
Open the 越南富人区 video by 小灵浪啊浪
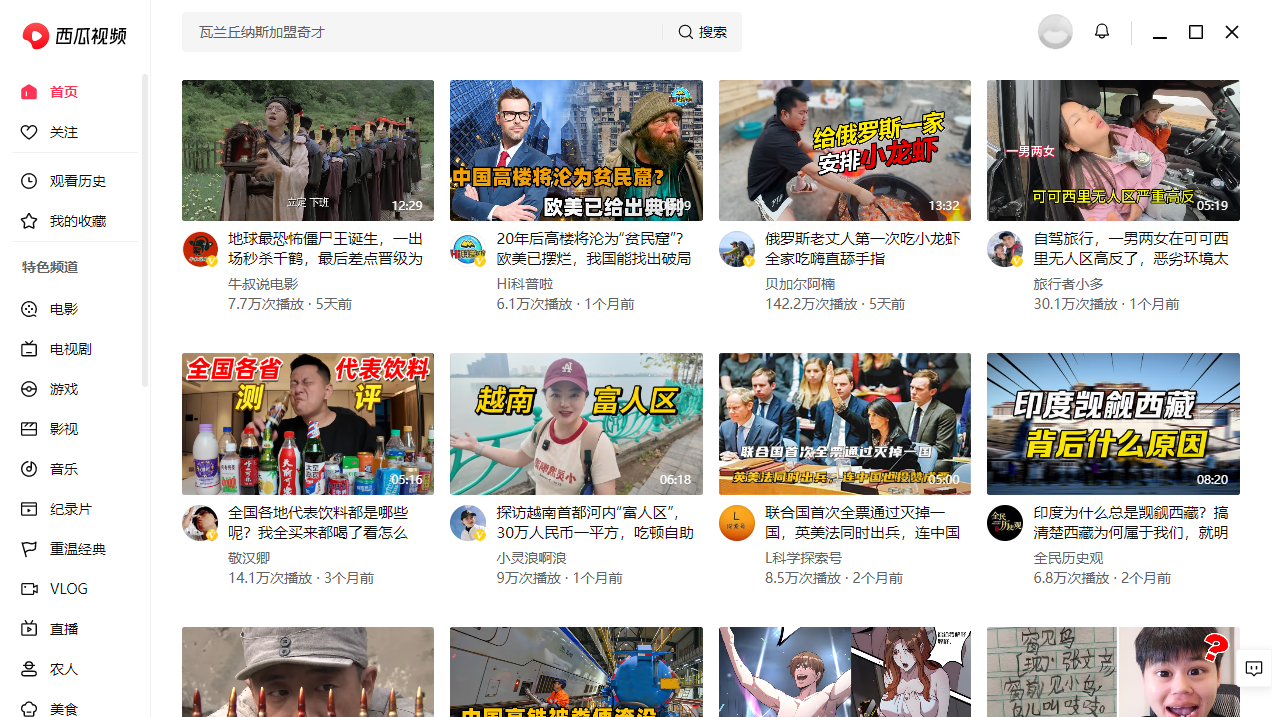[576, 424]
